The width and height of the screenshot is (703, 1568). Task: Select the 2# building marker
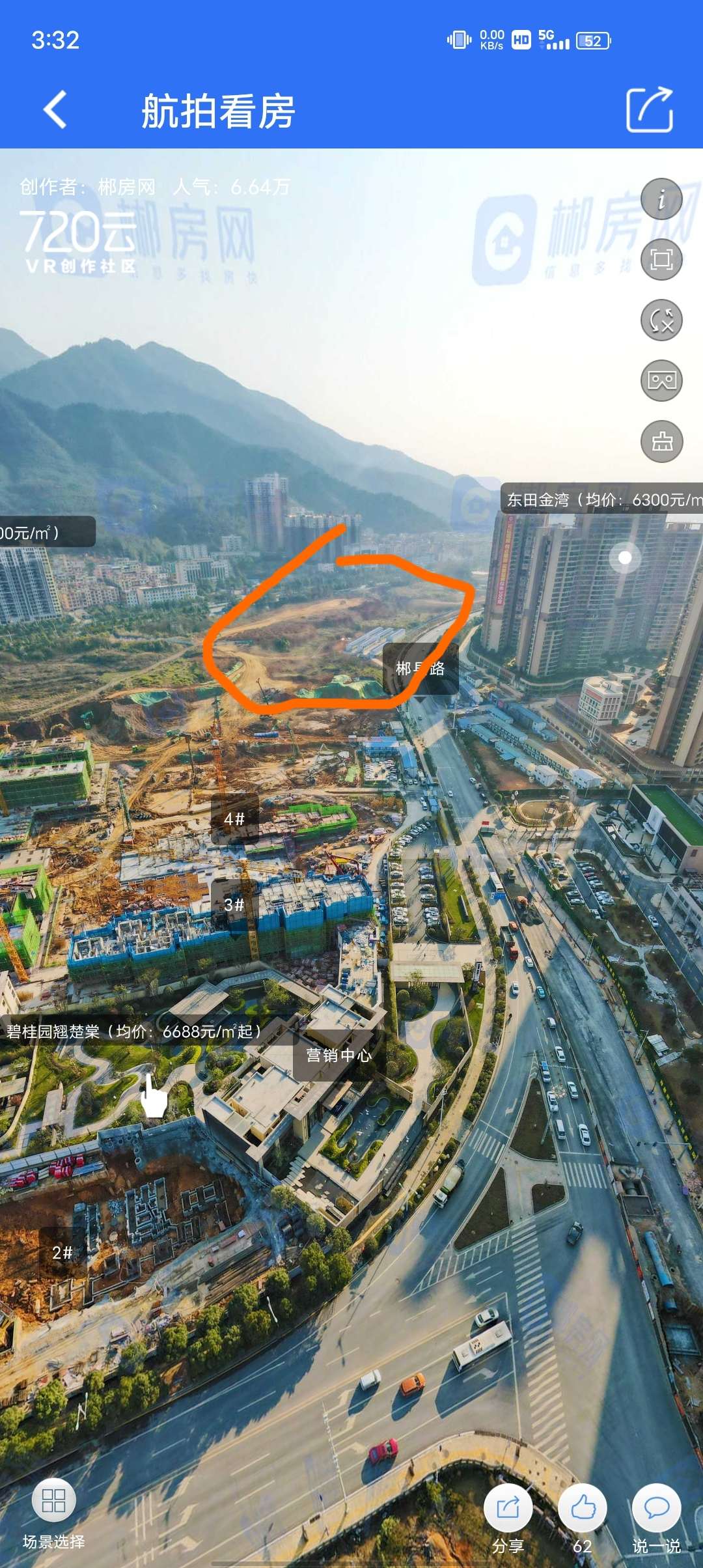[x=62, y=1252]
